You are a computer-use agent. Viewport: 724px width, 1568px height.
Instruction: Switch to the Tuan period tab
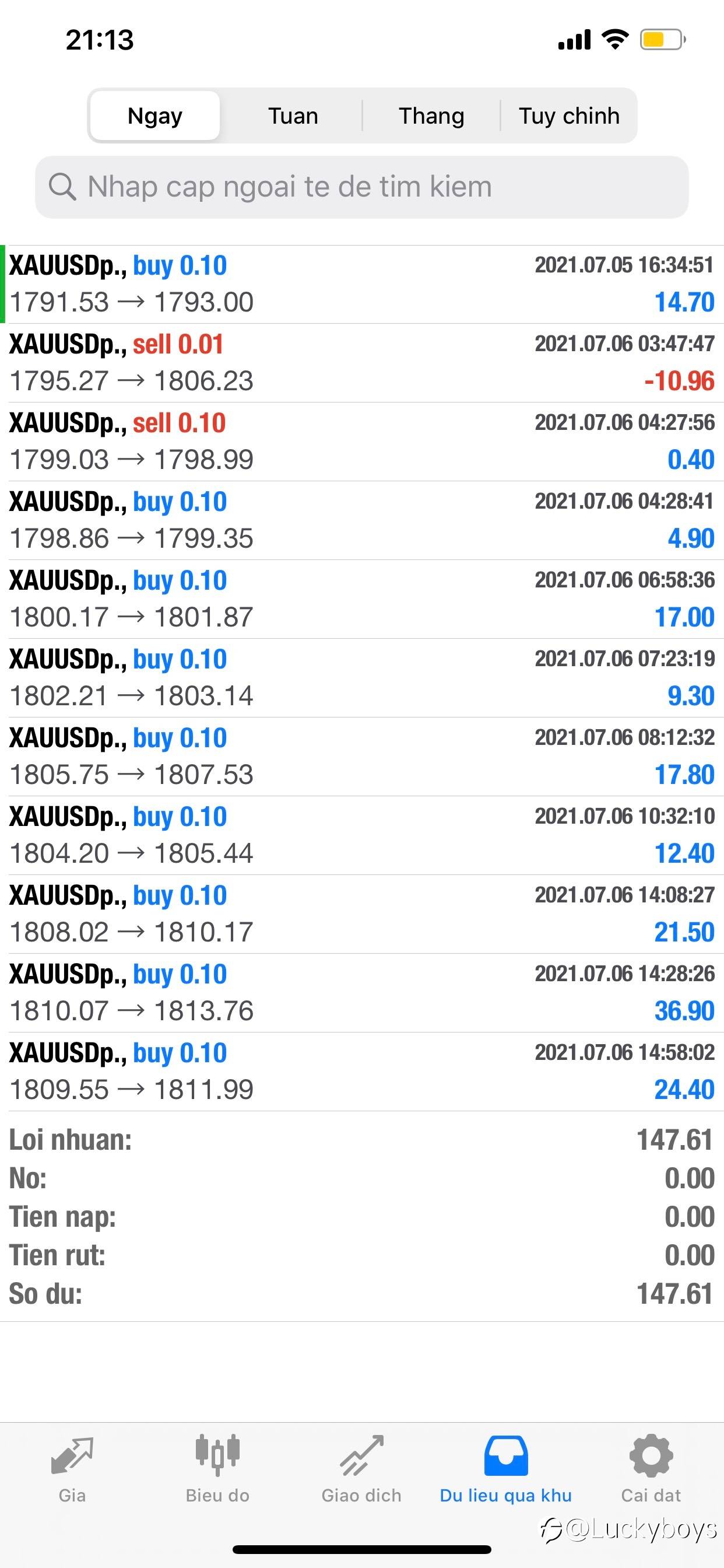(293, 116)
